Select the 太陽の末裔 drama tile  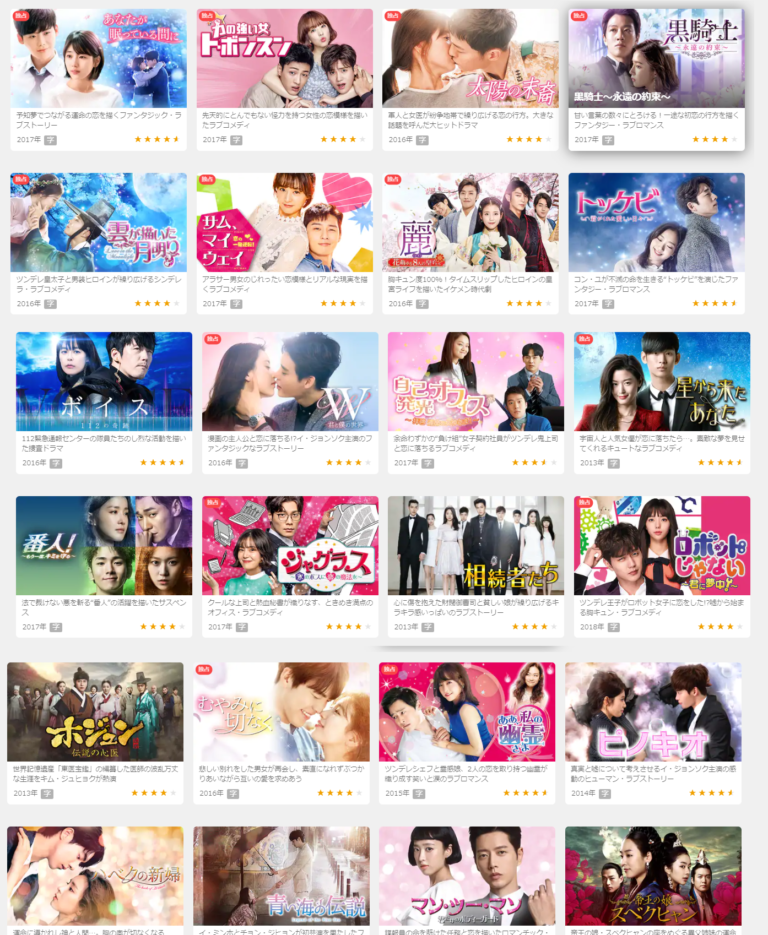(470, 58)
